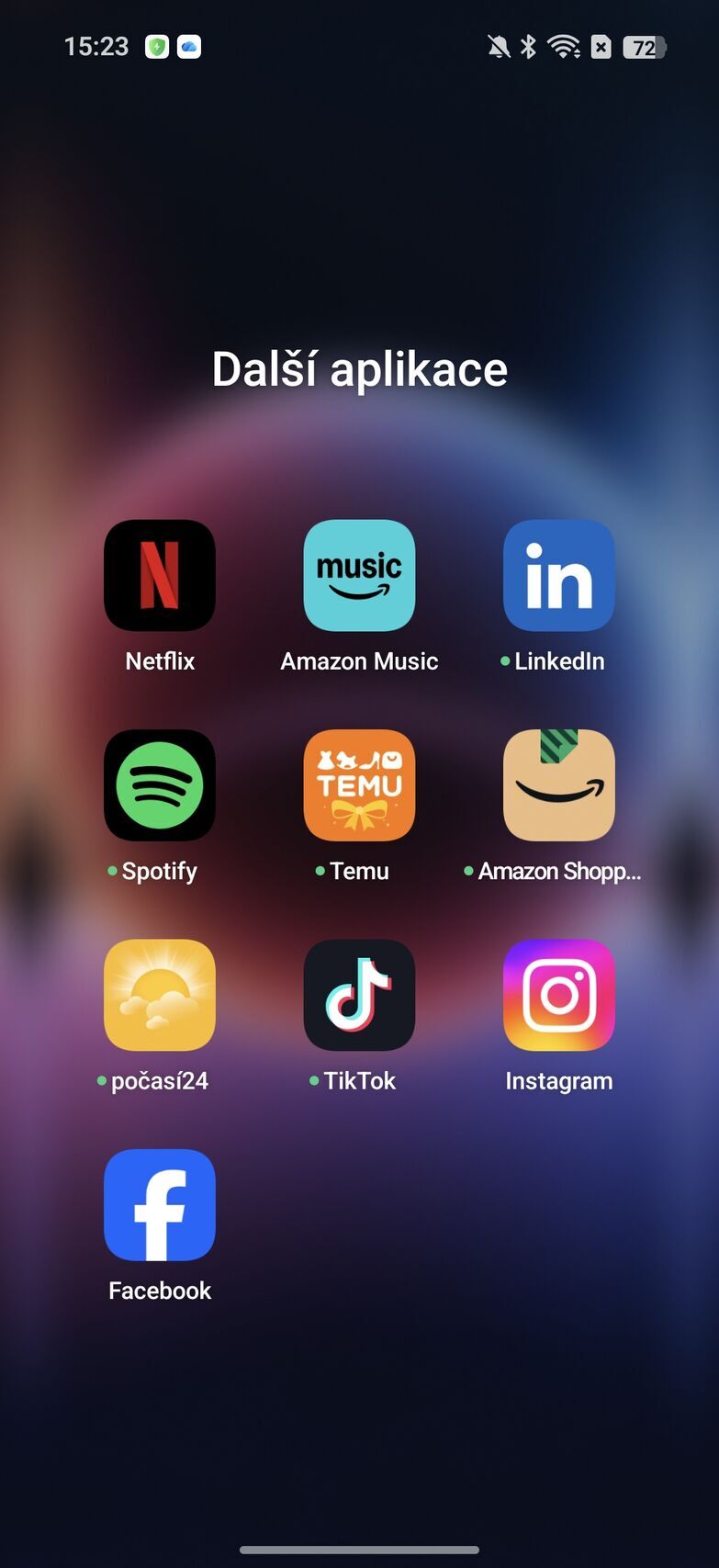Start the Spotify app
Viewport: 719px width, 1568px height.
(160, 785)
